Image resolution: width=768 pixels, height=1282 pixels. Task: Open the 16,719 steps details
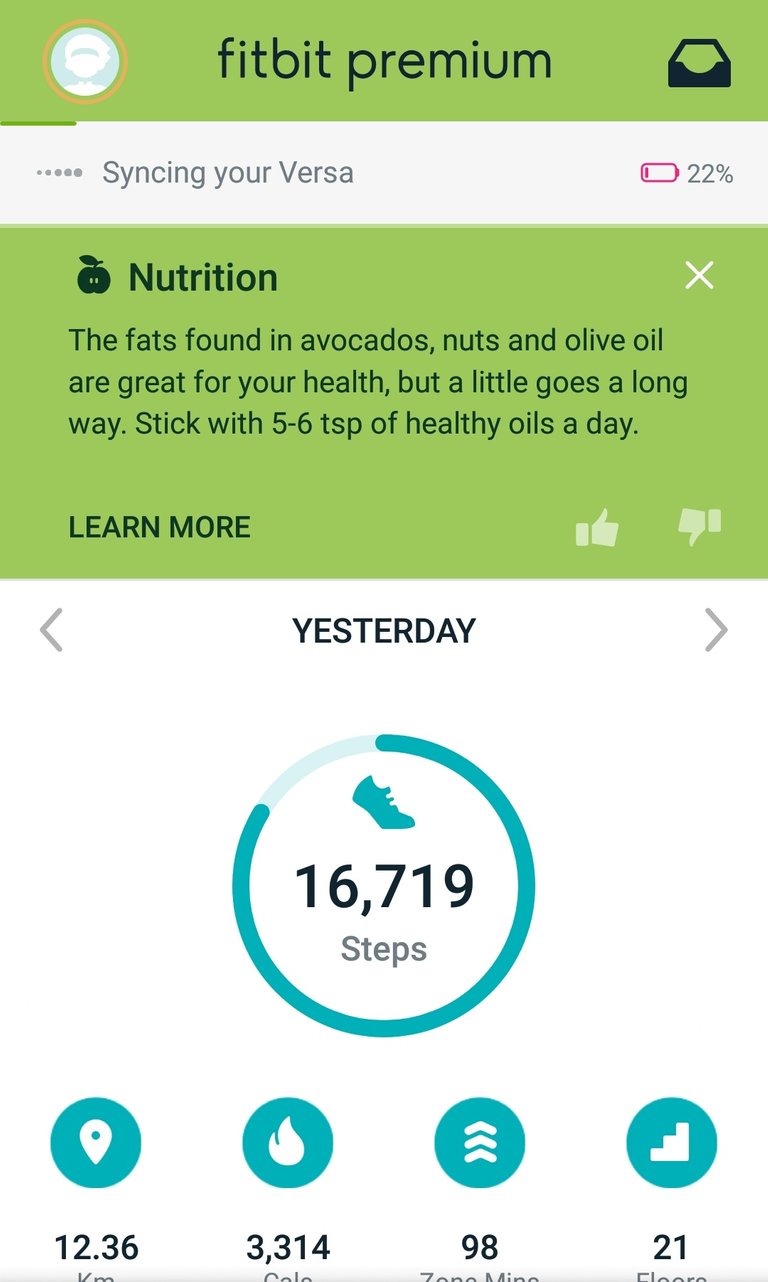coord(384,885)
